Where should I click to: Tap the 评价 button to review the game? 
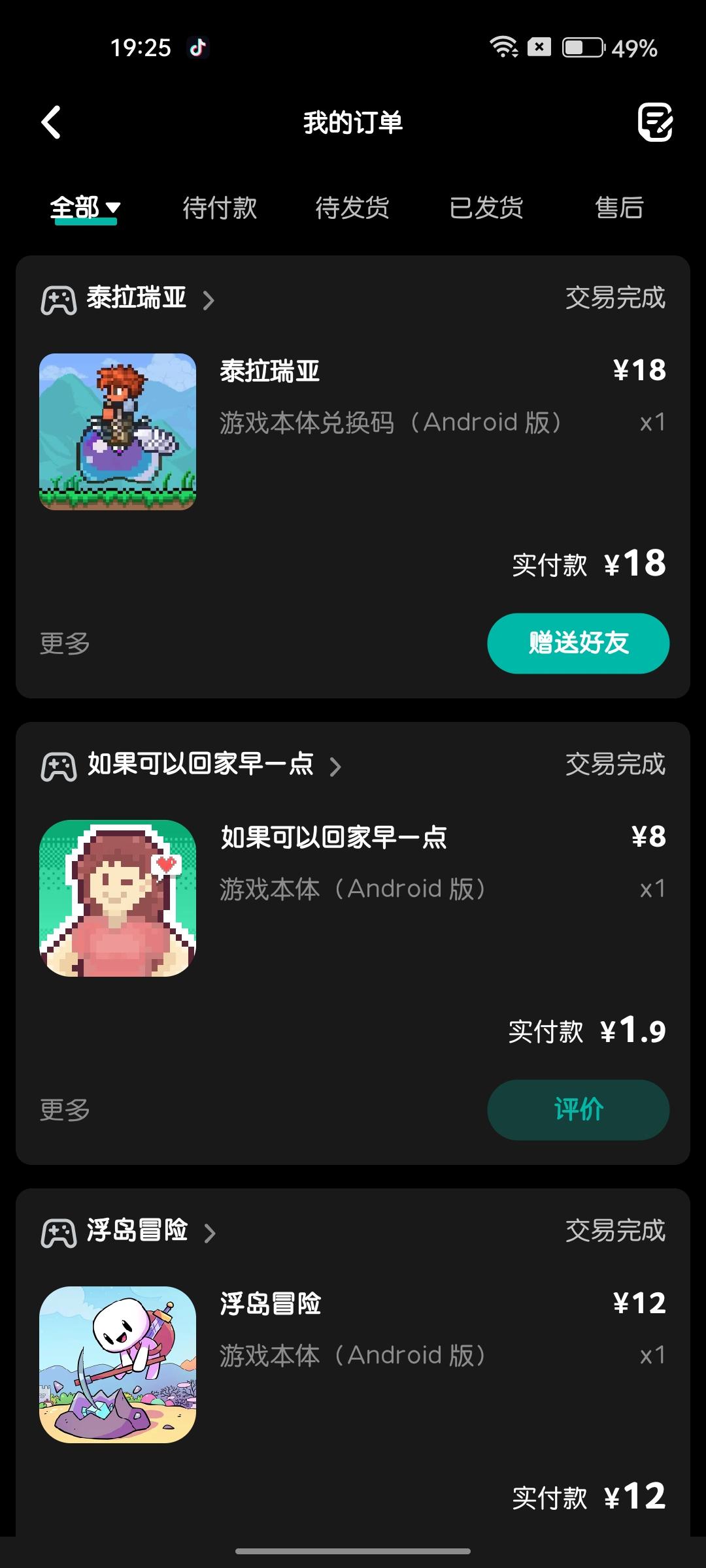tap(578, 1109)
